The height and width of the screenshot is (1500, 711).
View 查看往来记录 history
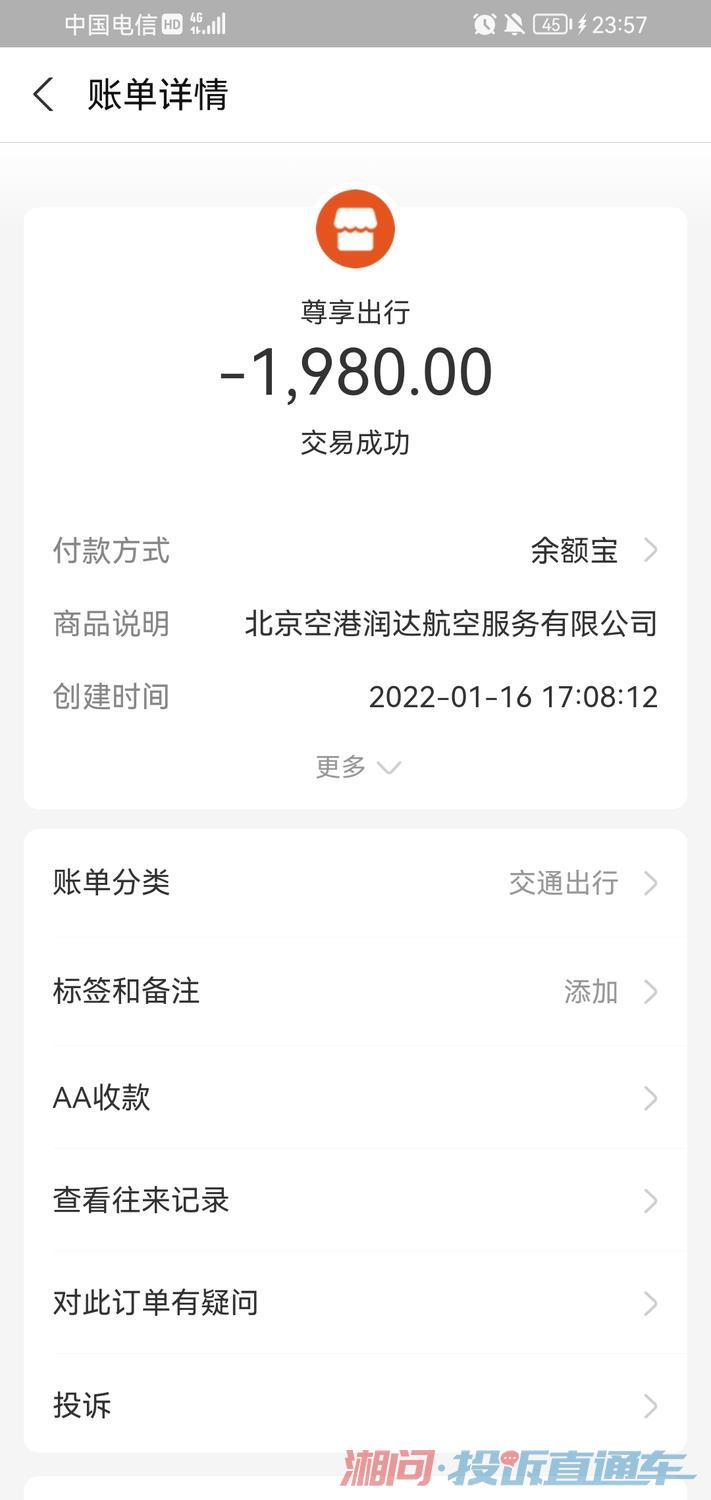coord(355,1200)
